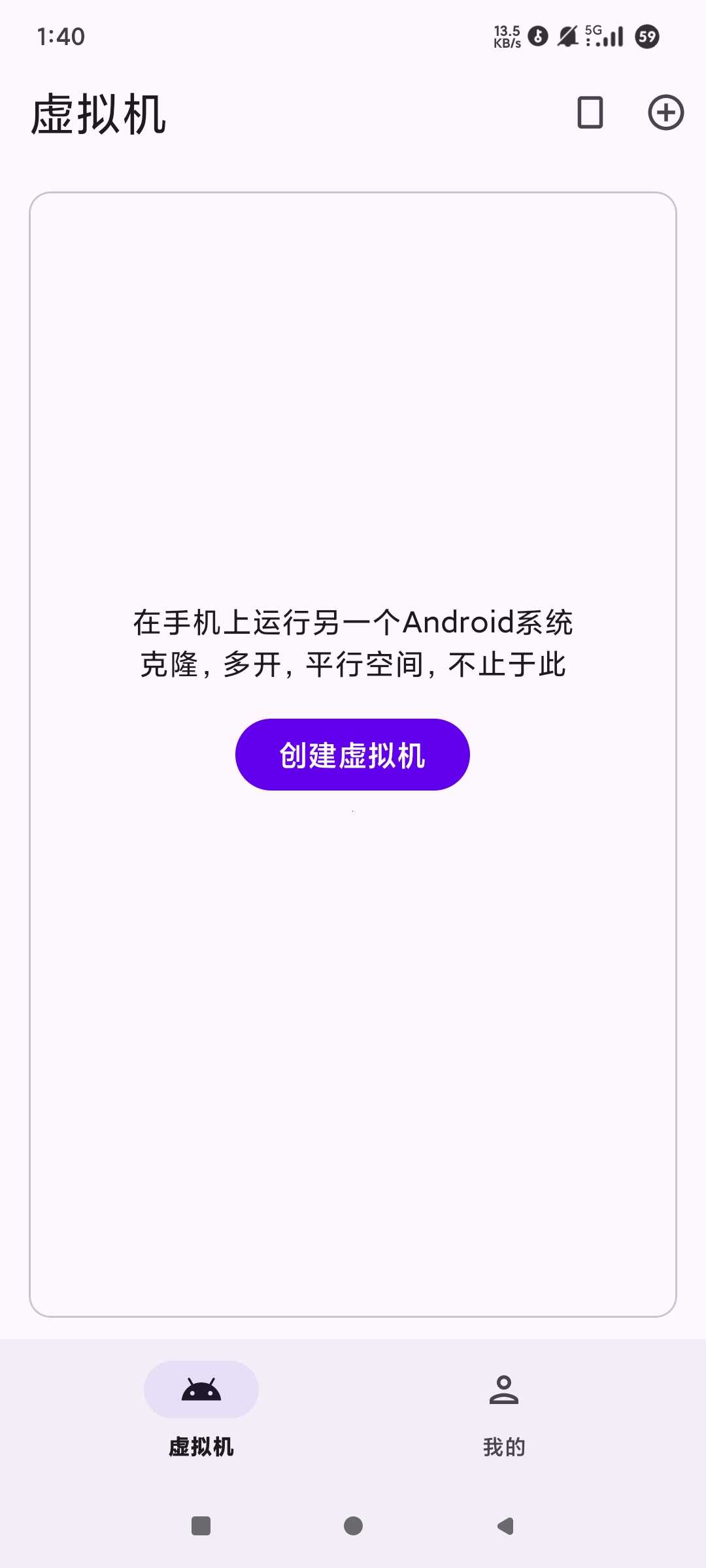Open the rectangle device icon in toolbar
Screen dimensions: 706x1568
[590, 112]
